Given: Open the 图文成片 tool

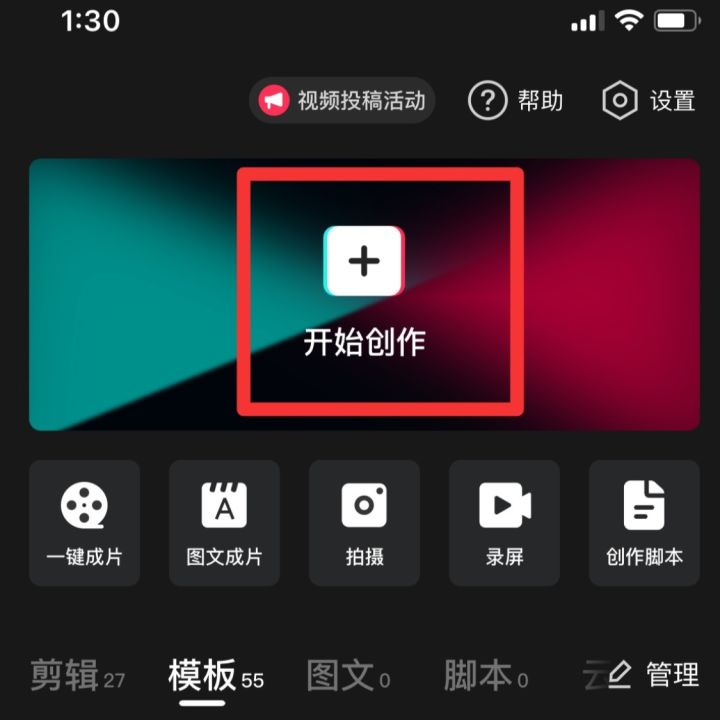Looking at the screenshot, I should [x=224, y=522].
